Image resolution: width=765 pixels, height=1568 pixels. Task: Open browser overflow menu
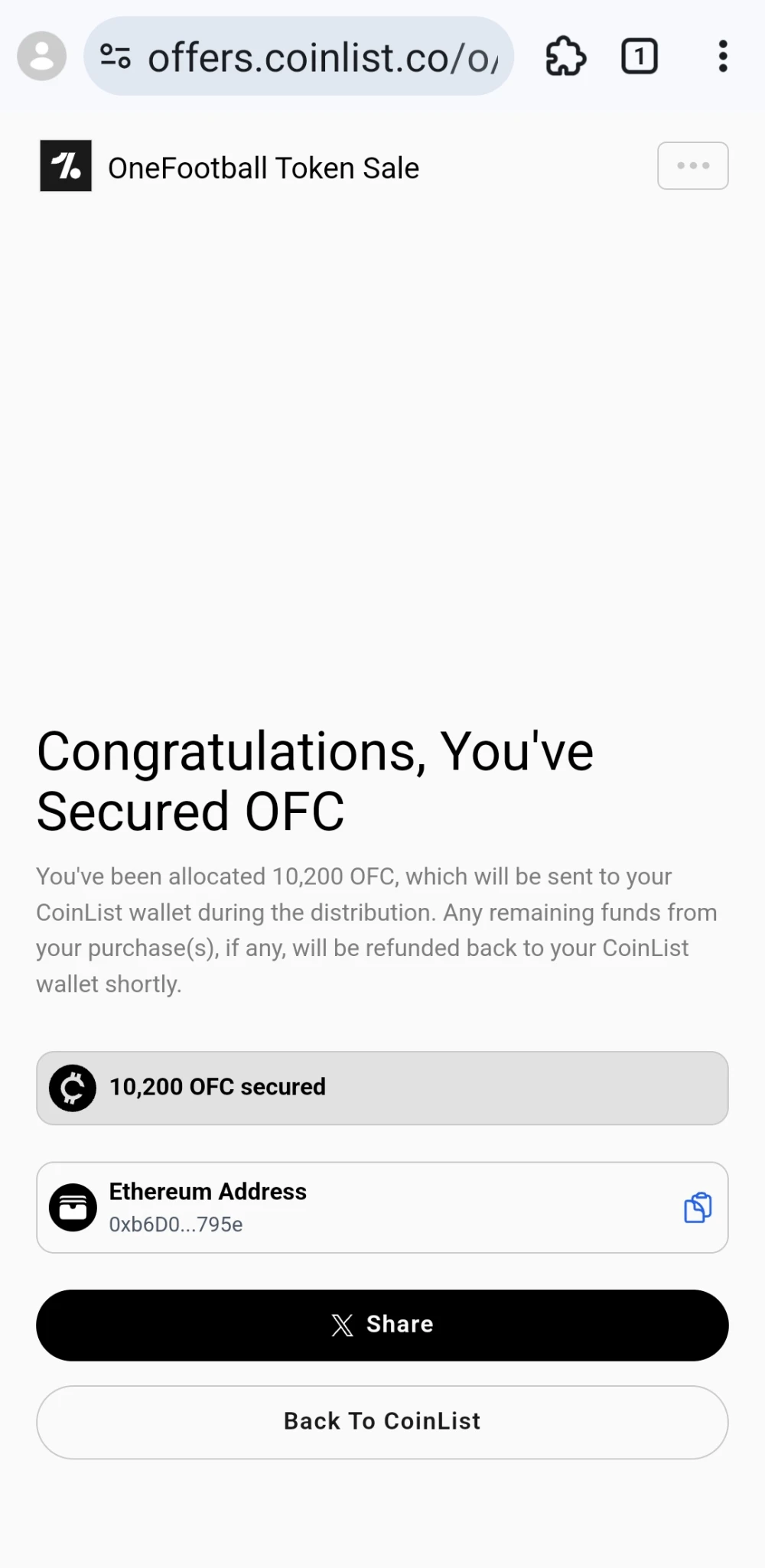click(x=722, y=57)
